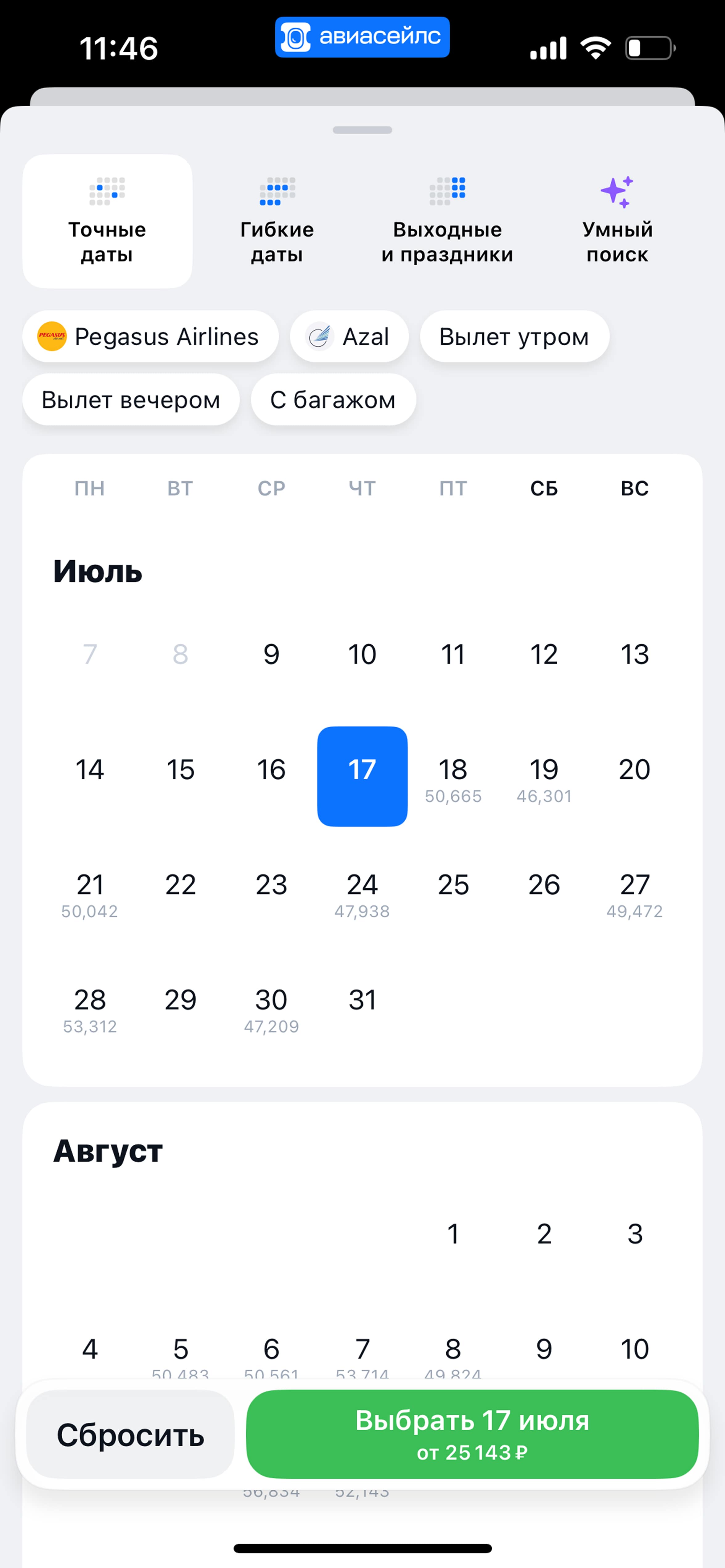Confirm with Выбрать 17 июля button

472,1434
